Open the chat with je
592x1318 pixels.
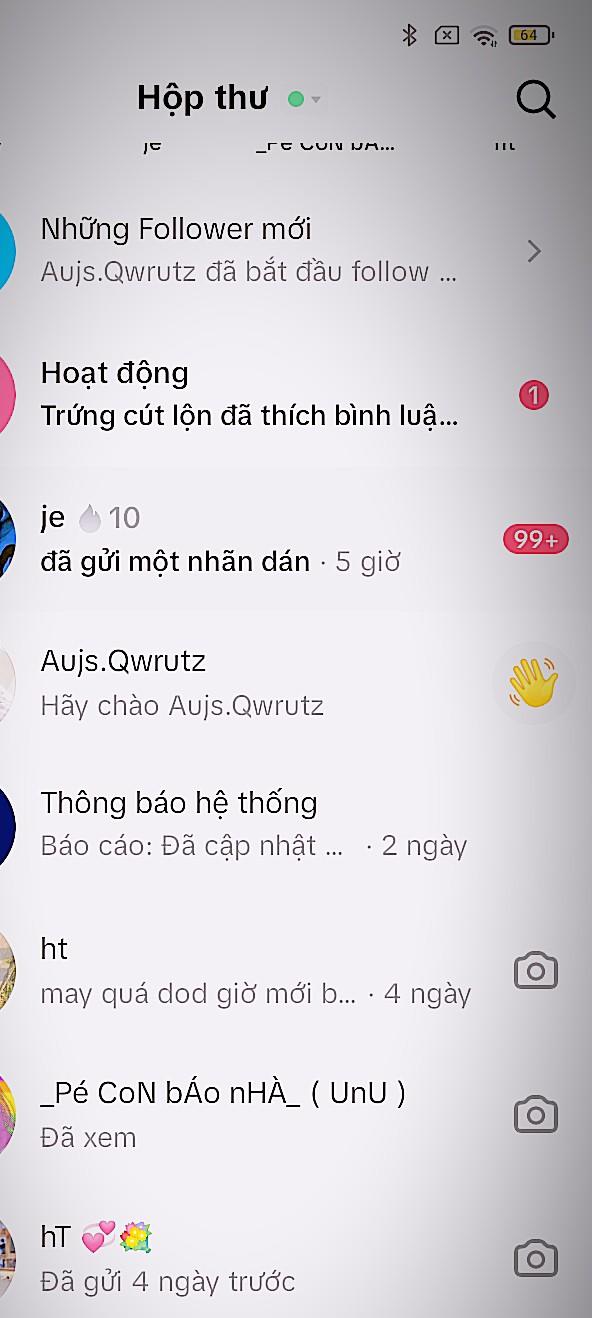tap(296, 539)
